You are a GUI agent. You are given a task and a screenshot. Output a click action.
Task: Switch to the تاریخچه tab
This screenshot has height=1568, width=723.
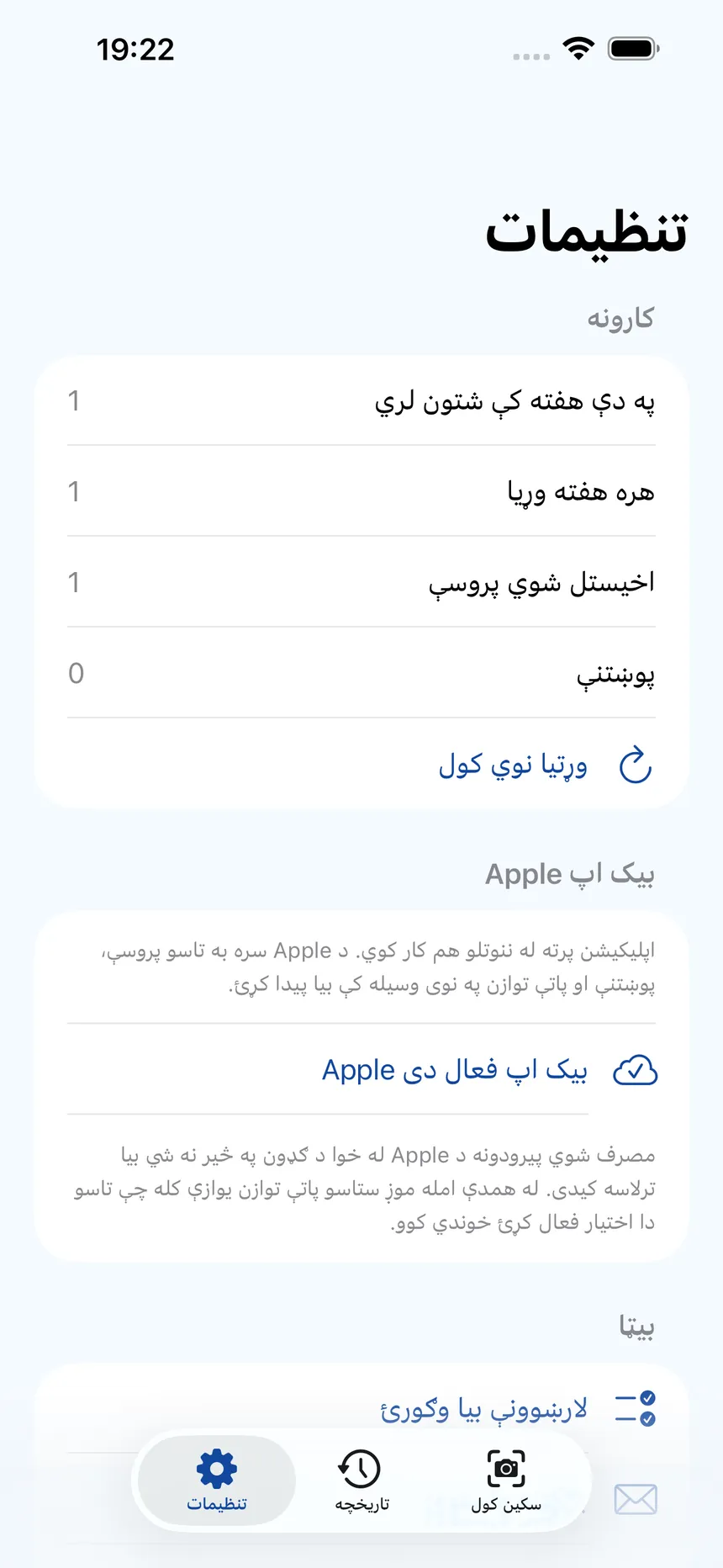click(361, 1481)
